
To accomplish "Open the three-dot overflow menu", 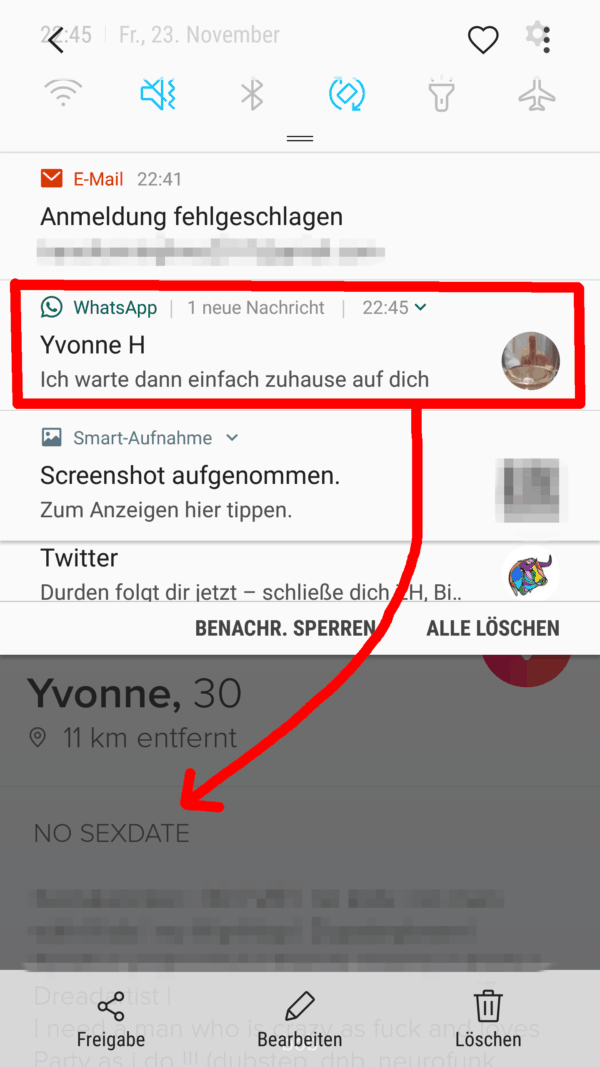I will [x=546, y=40].
